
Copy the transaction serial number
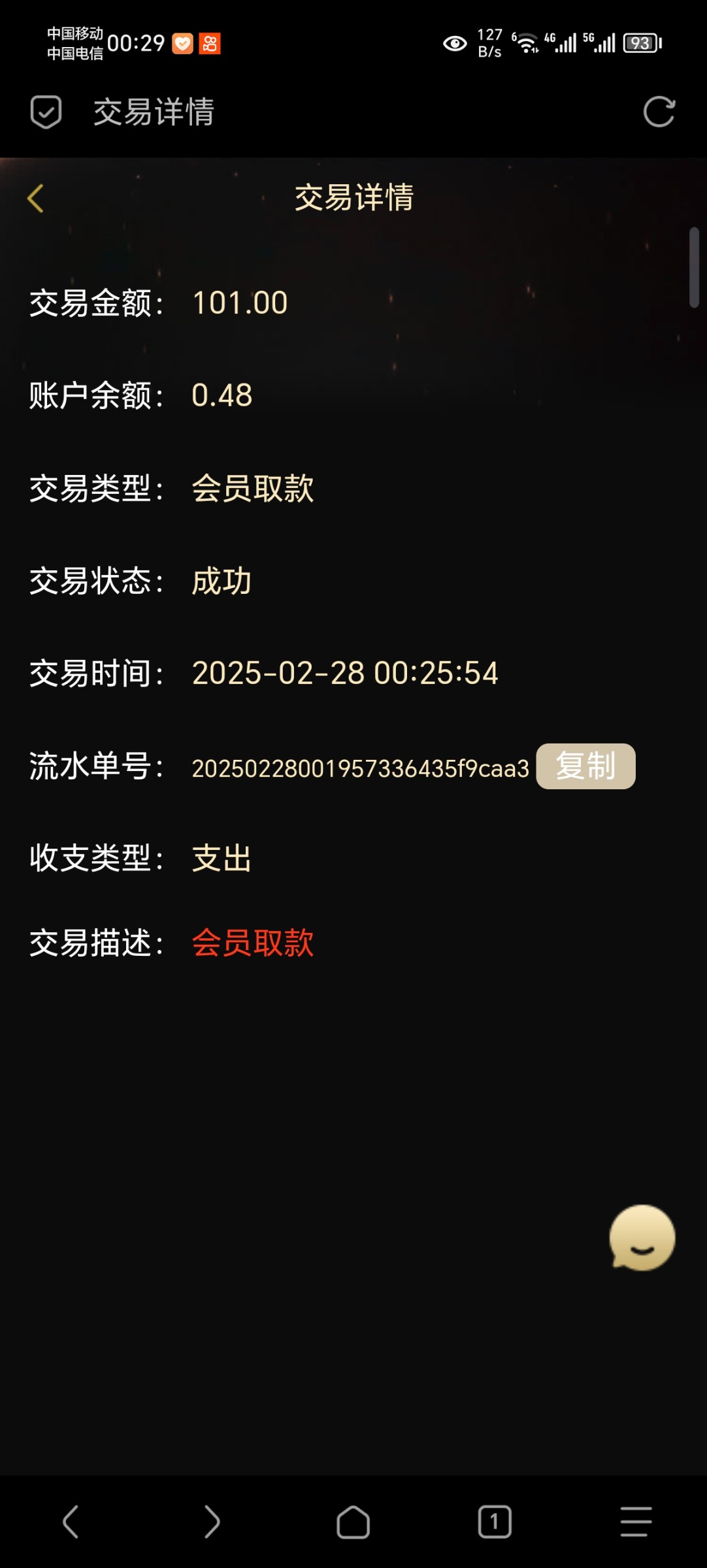coord(585,766)
